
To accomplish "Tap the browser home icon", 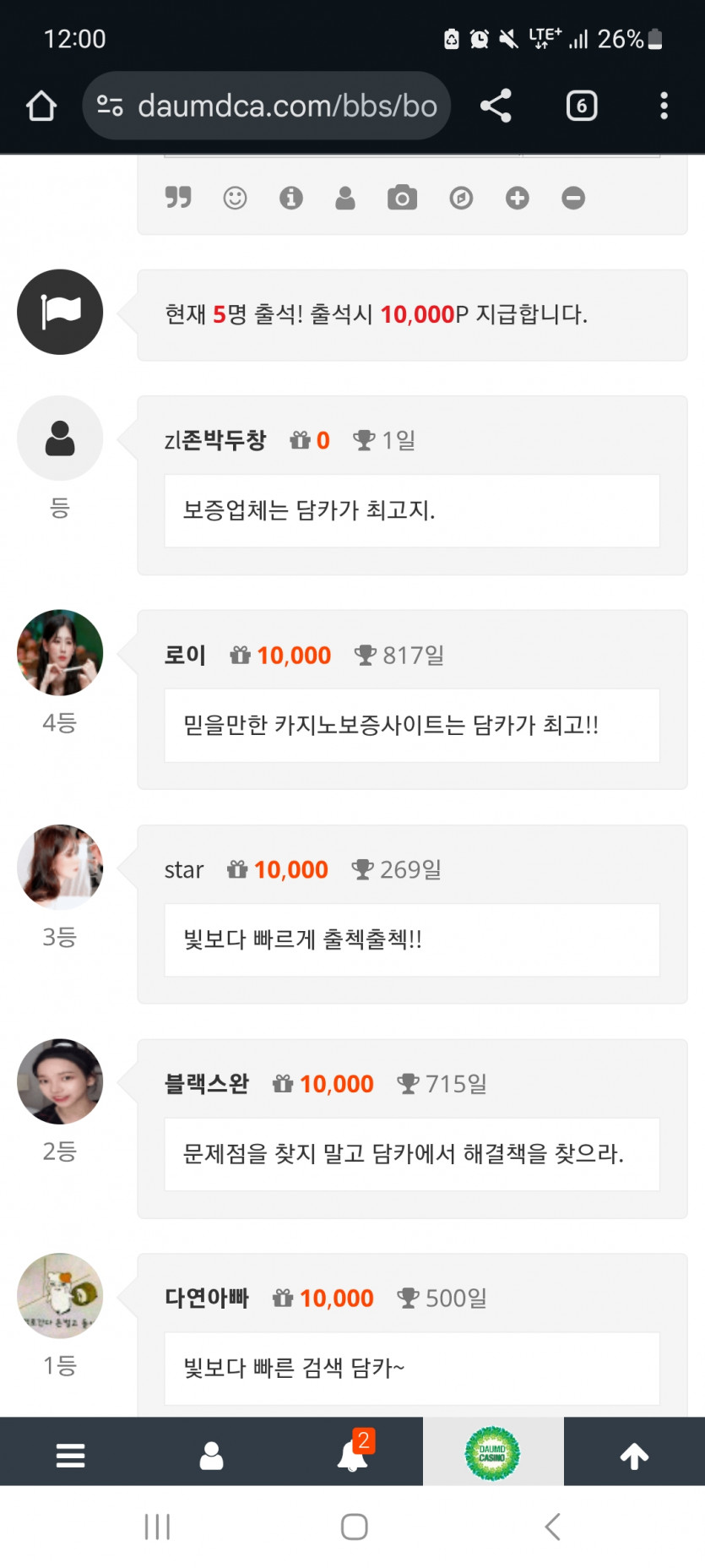I will pos(41,106).
